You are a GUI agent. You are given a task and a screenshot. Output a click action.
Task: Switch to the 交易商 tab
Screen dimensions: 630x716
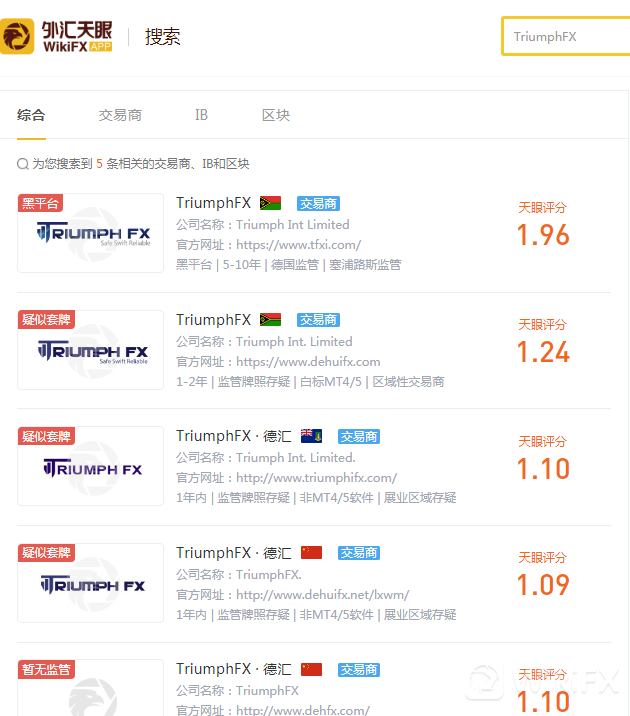[120, 115]
